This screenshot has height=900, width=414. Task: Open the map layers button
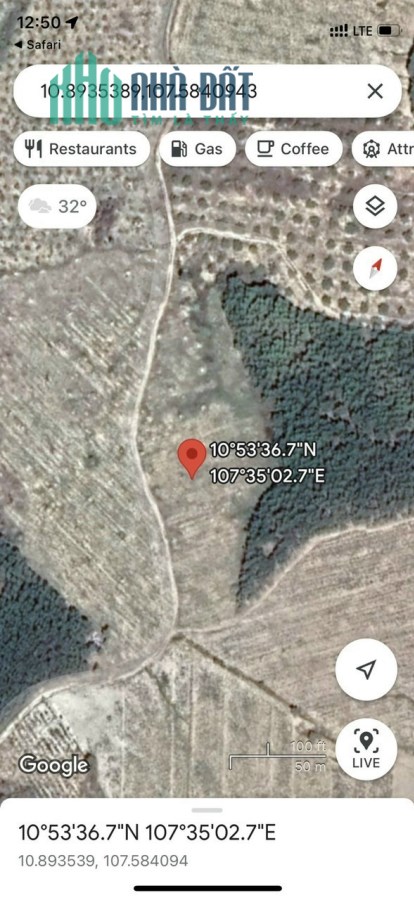pos(375,206)
